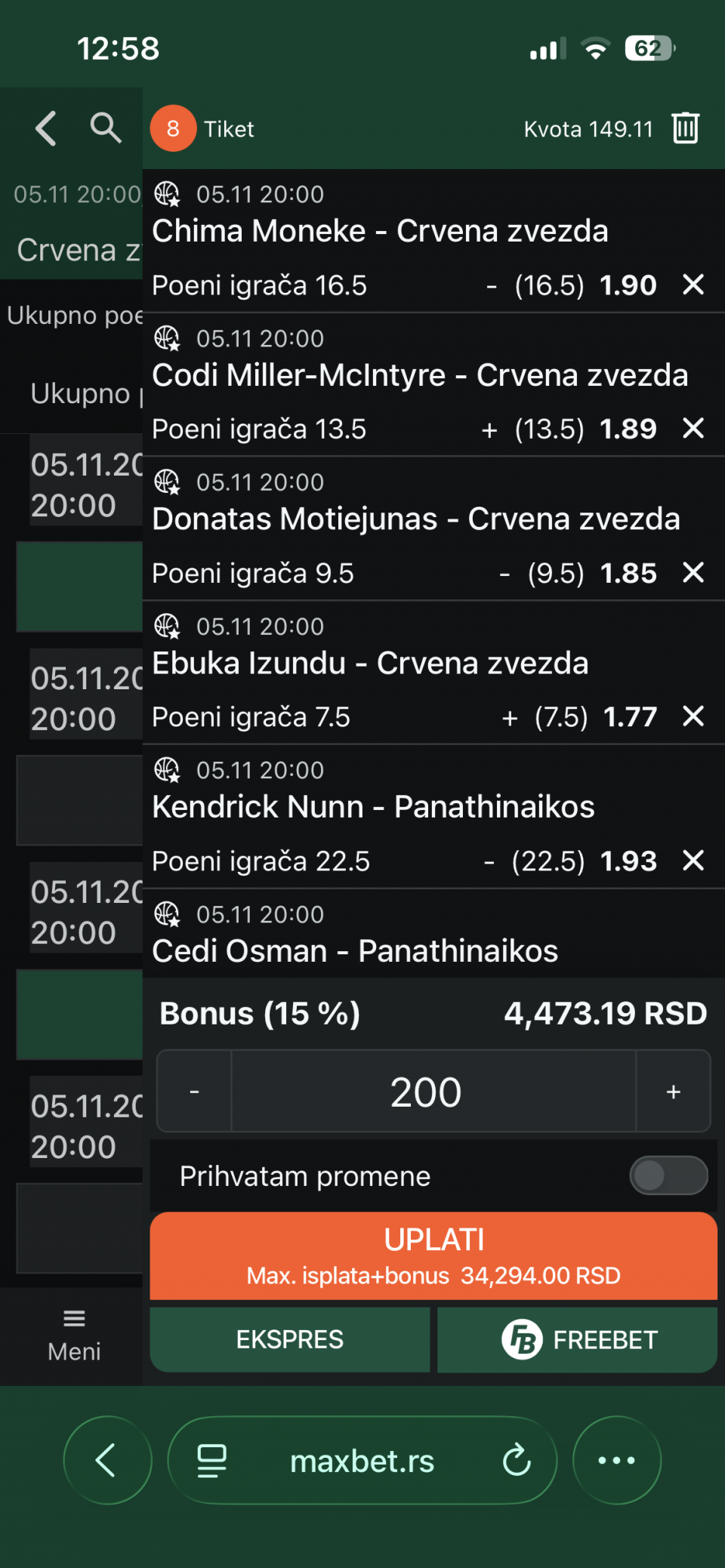Place the bet with UPLATI
The height and width of the screenshot is (1568, 725).
(433, 1255)
